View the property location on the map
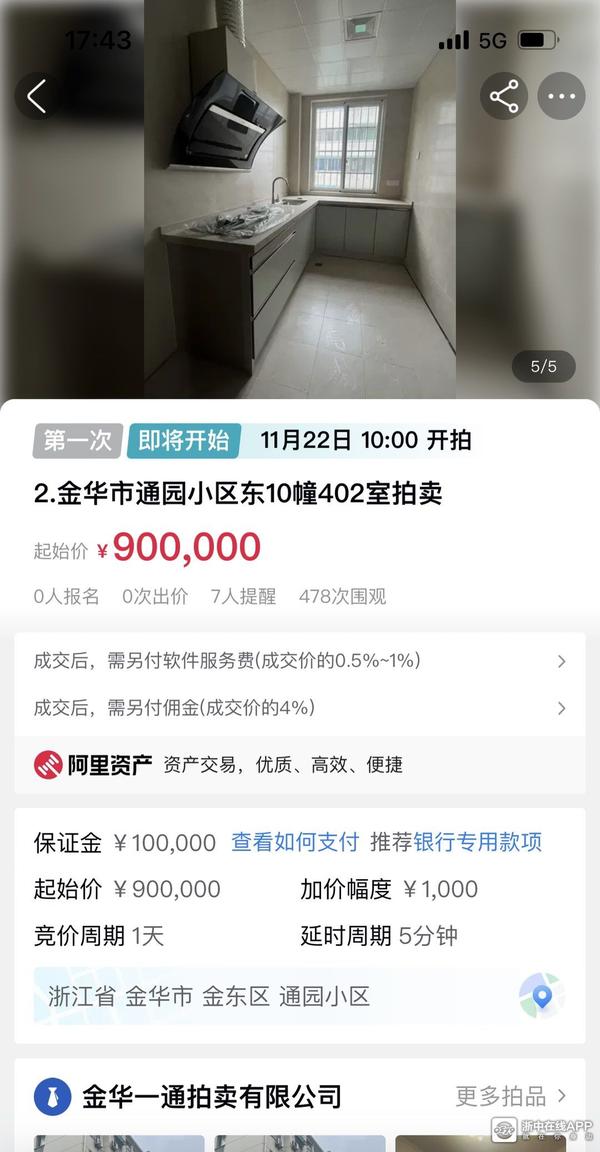 (541, 996)
